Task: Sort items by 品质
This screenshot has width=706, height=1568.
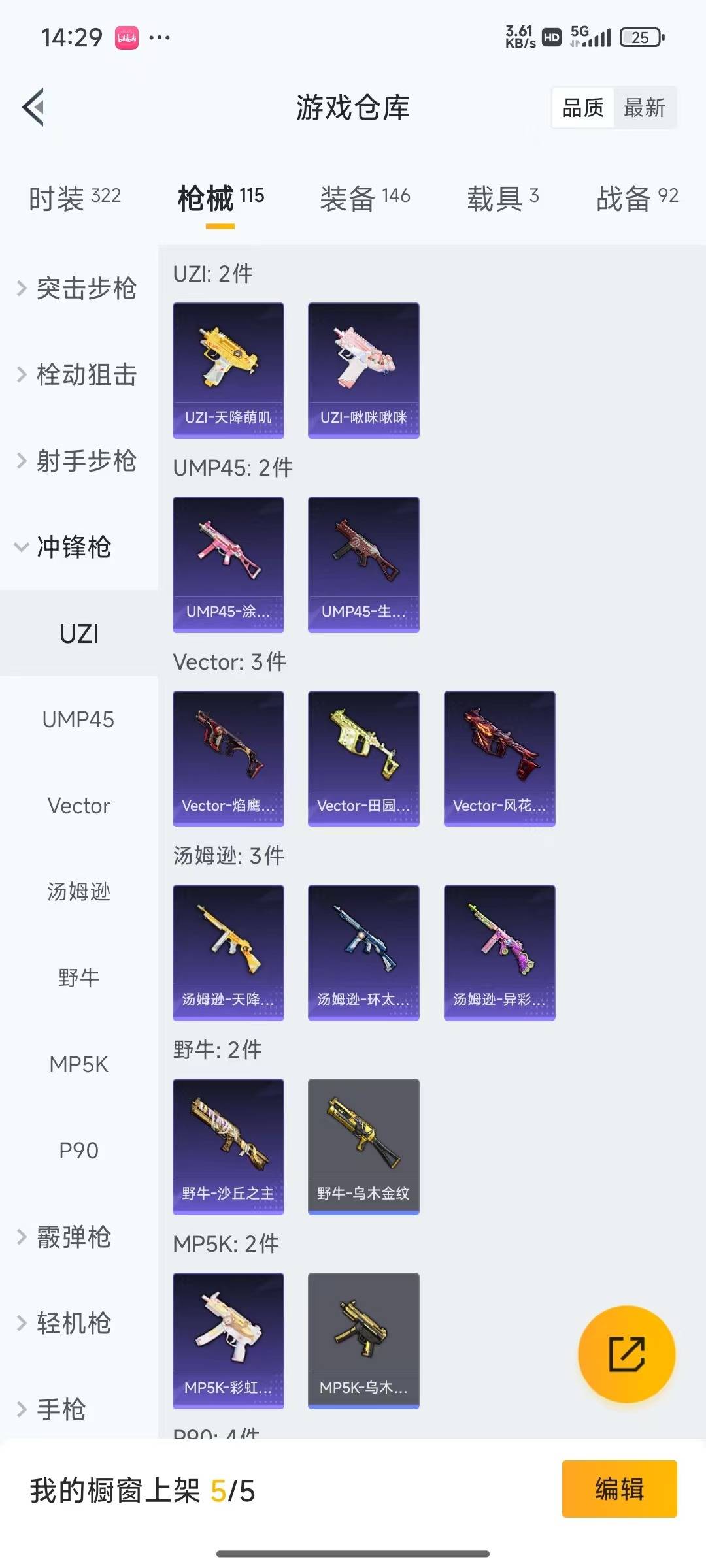Action: 583,108
